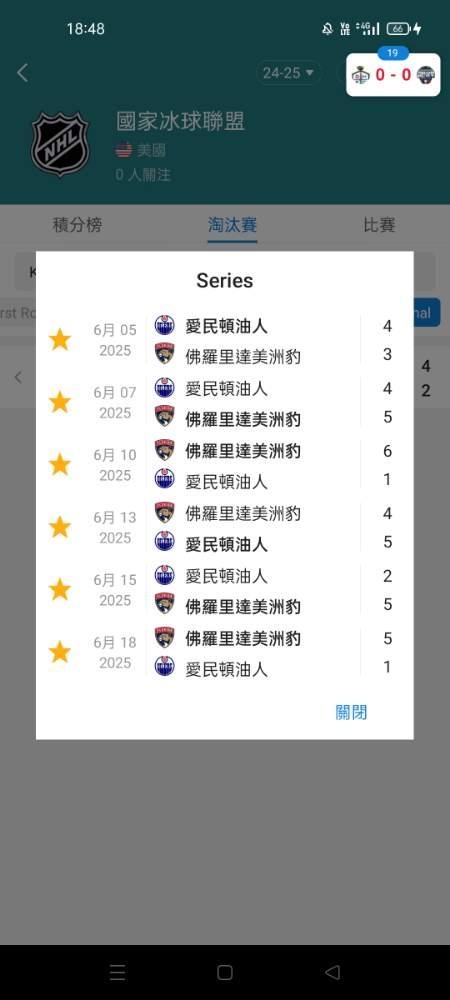Toggle the star for the 6月 18 match
Screen dimensions: 450x1000
[60, 652]
